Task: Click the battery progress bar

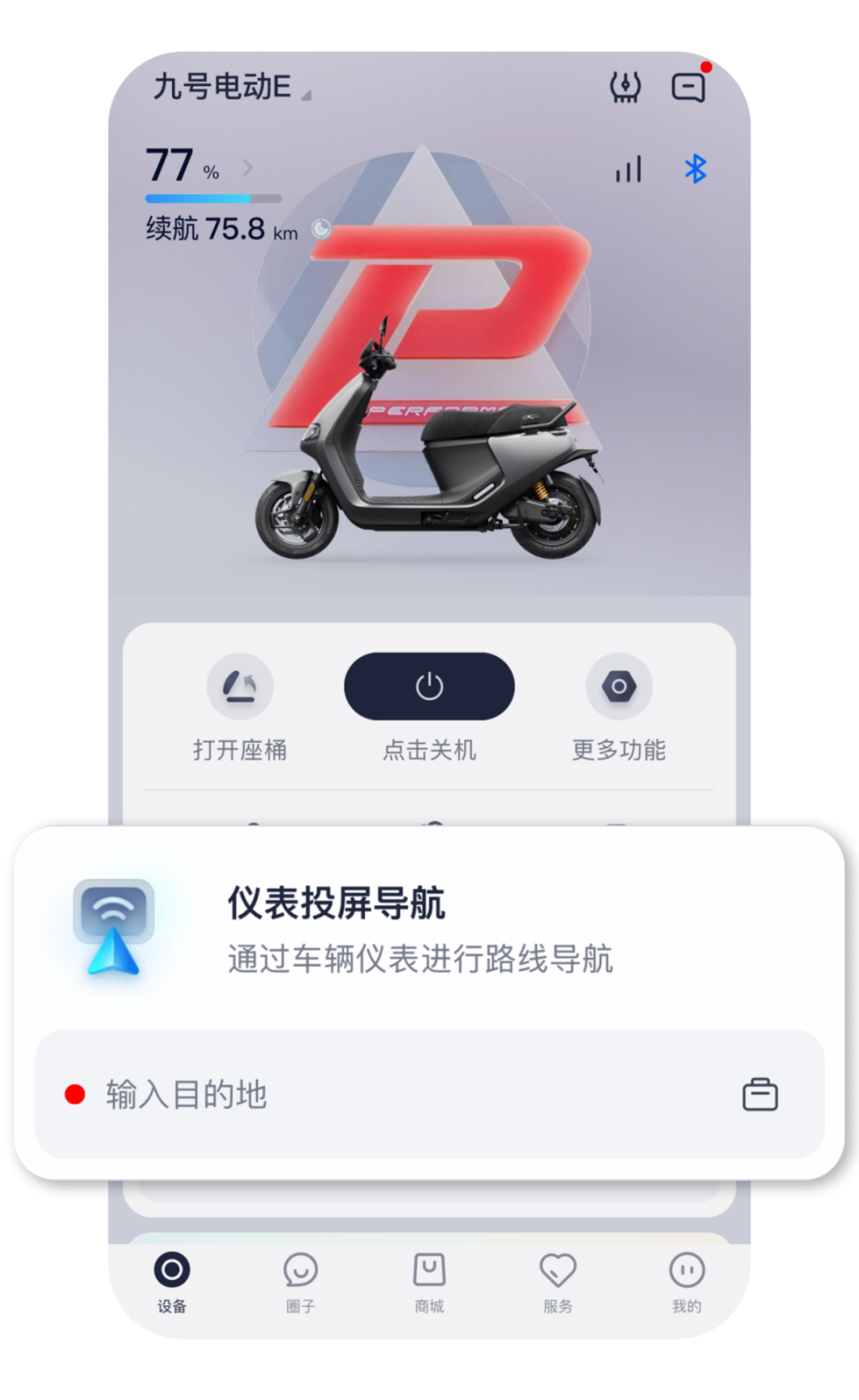Action: point(213,199)
